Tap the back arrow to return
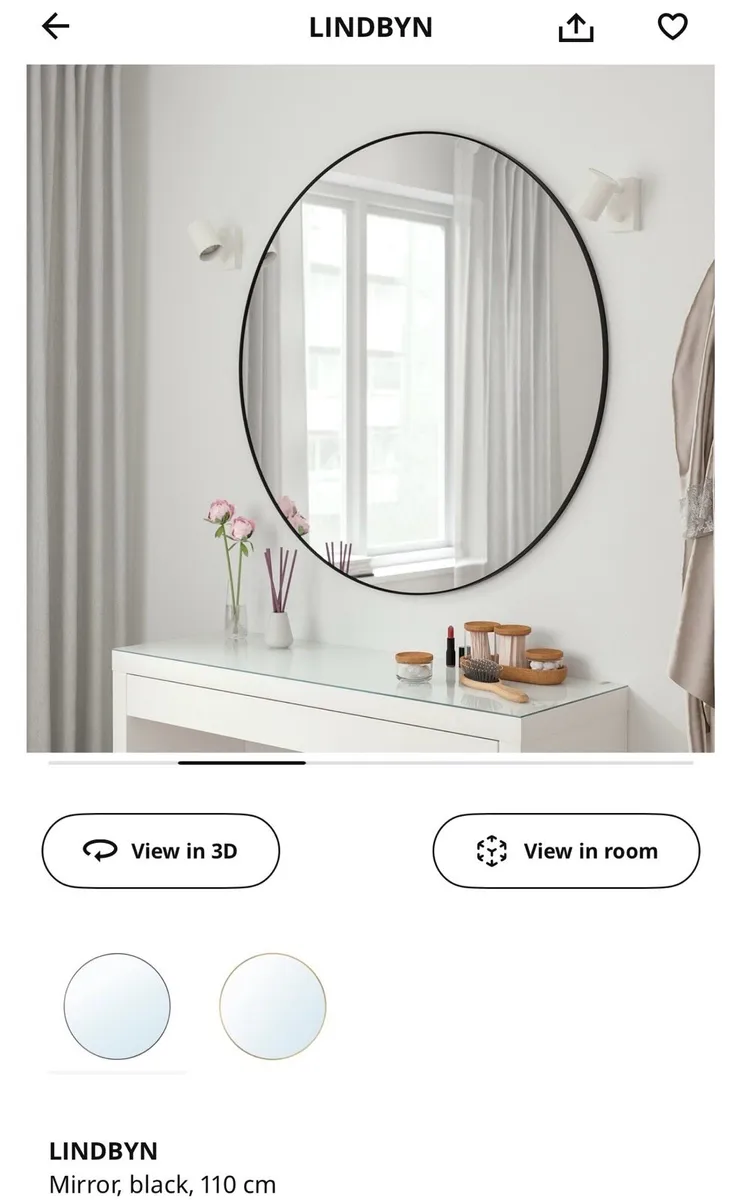Viewport: 742px width, 1200px height. (x=56, y=28)
